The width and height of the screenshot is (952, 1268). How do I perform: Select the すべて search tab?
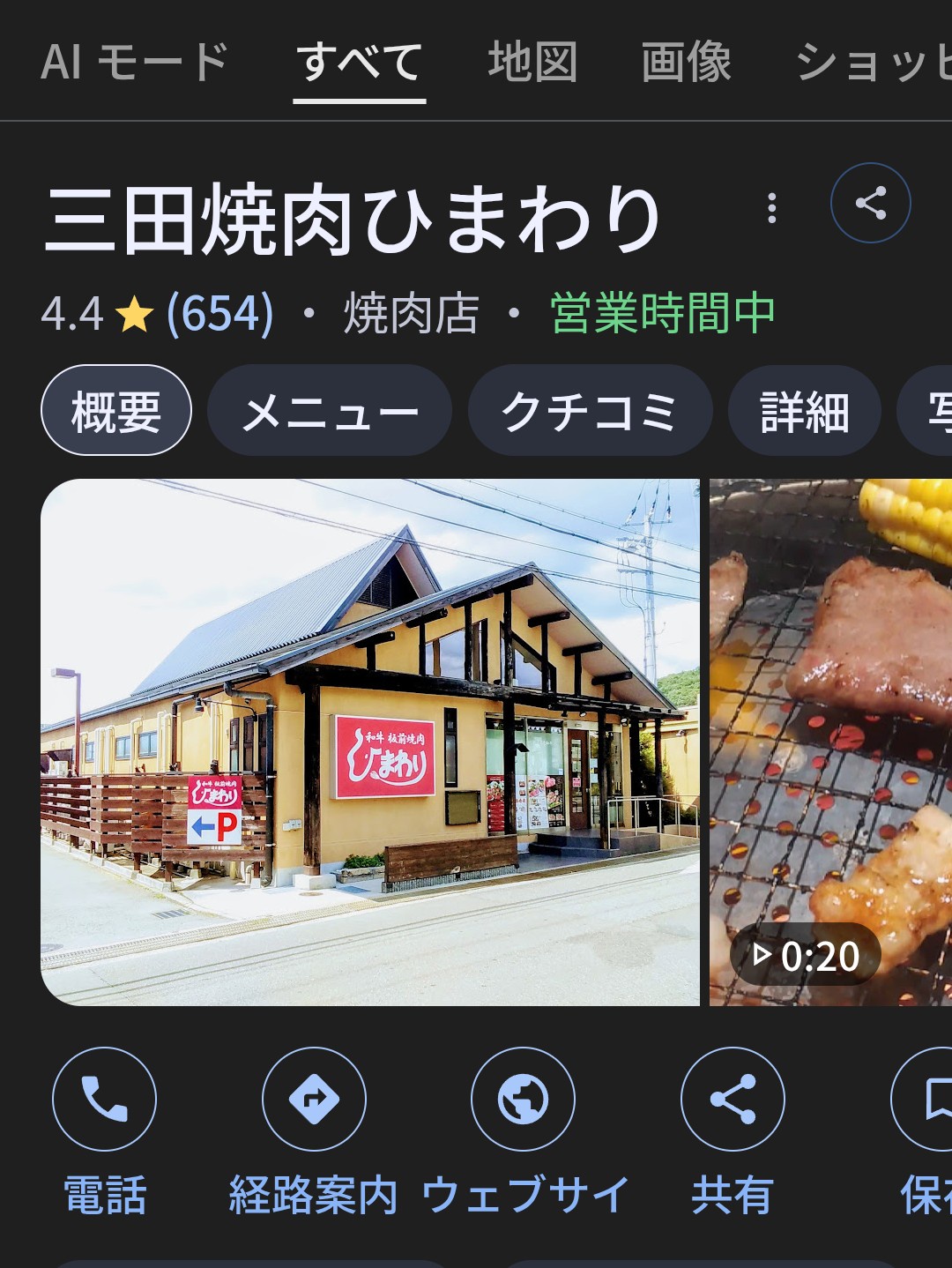(360, 63)
